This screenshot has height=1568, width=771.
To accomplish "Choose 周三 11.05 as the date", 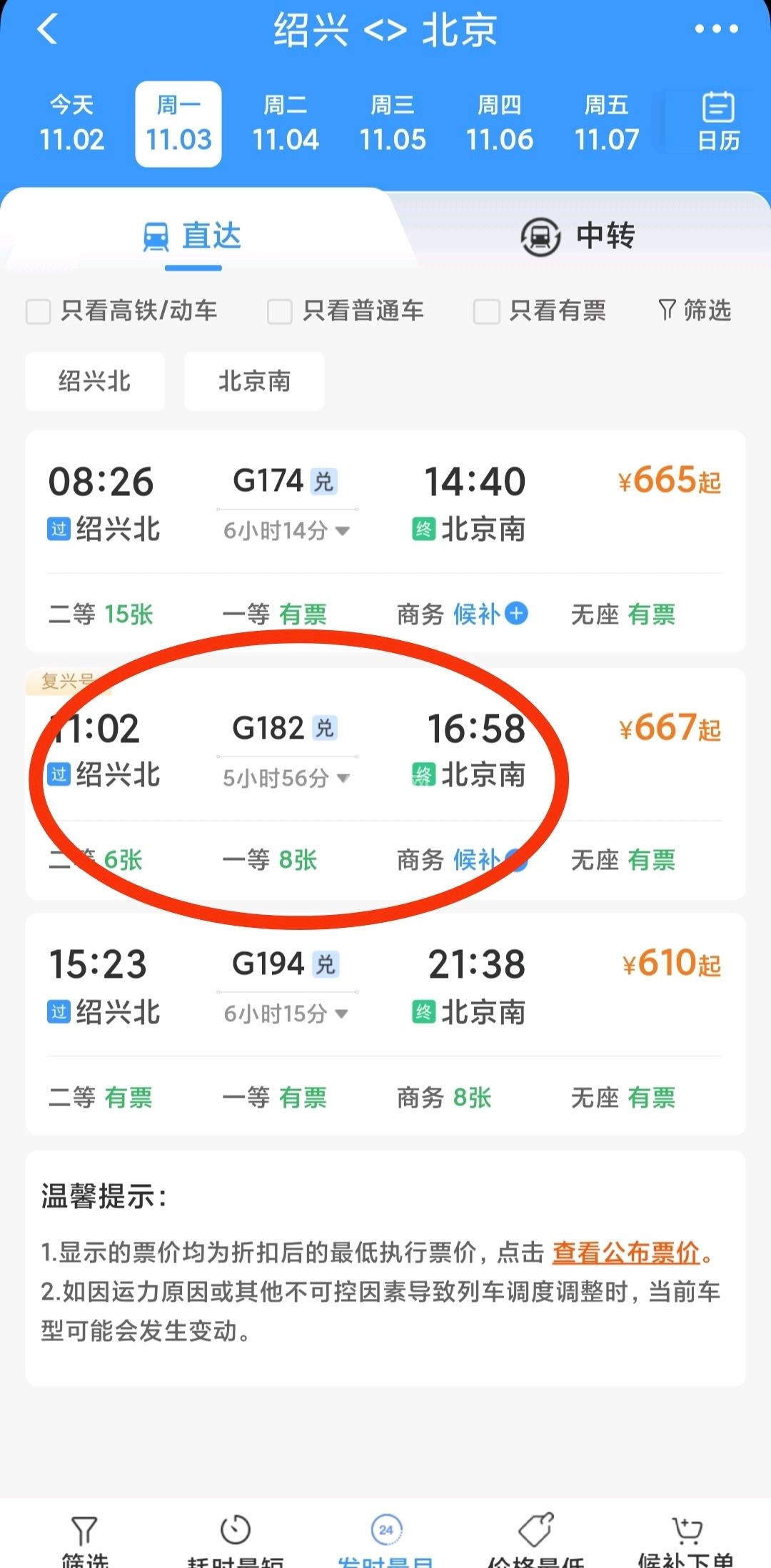I will [393, 124].
